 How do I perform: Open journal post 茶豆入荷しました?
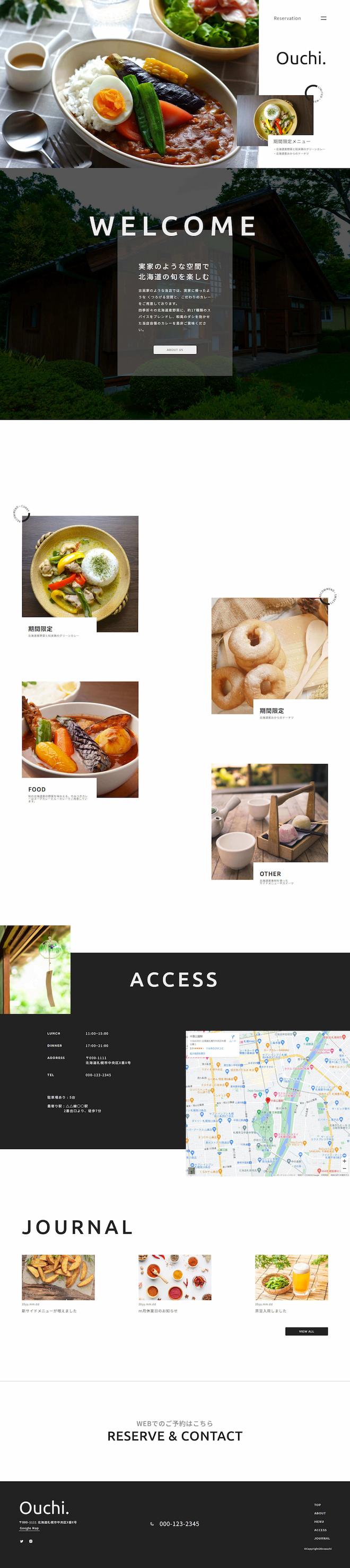click(291, 1277)
